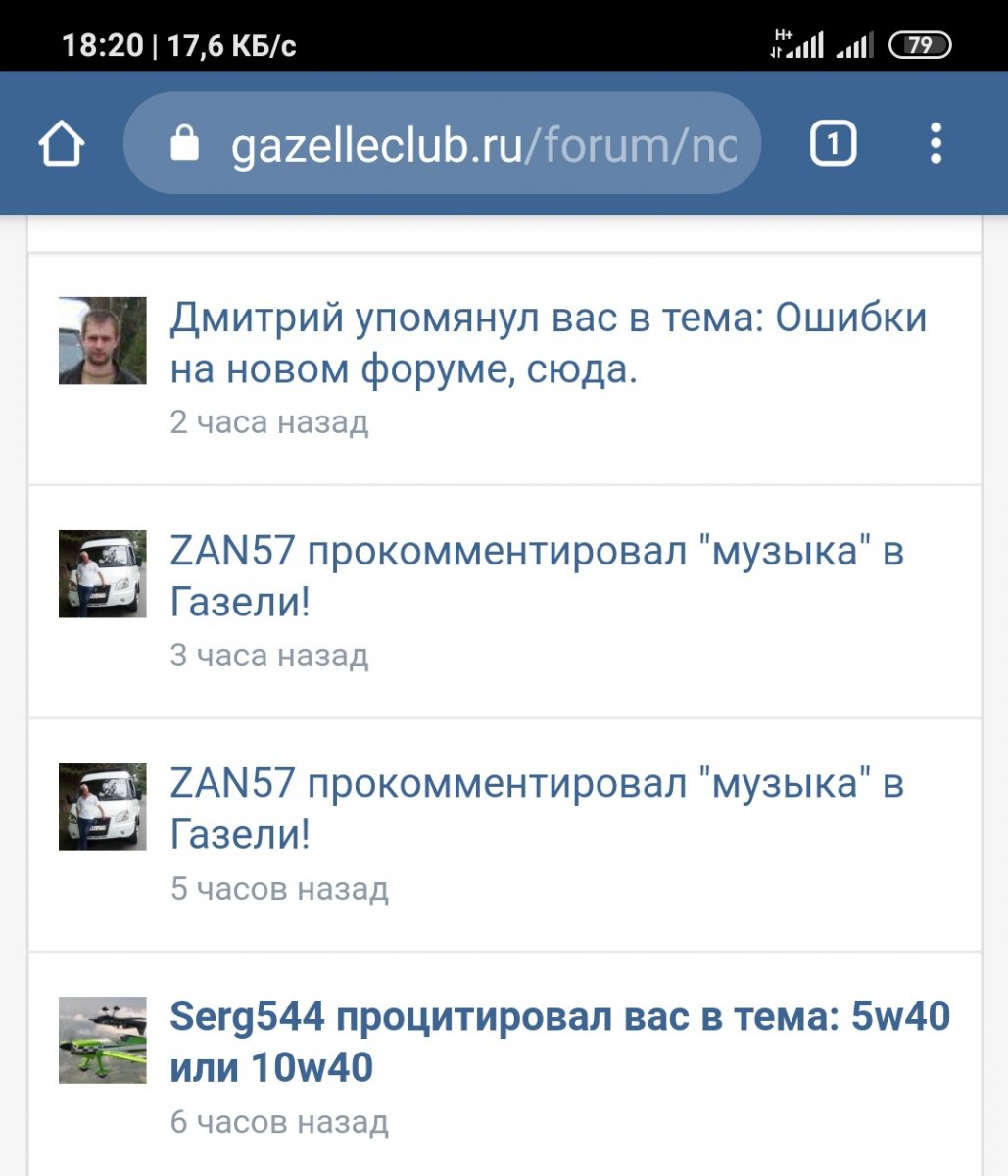1008x1176 pixels.
Task: Go to the browser home page
Action: coord(61,145)
